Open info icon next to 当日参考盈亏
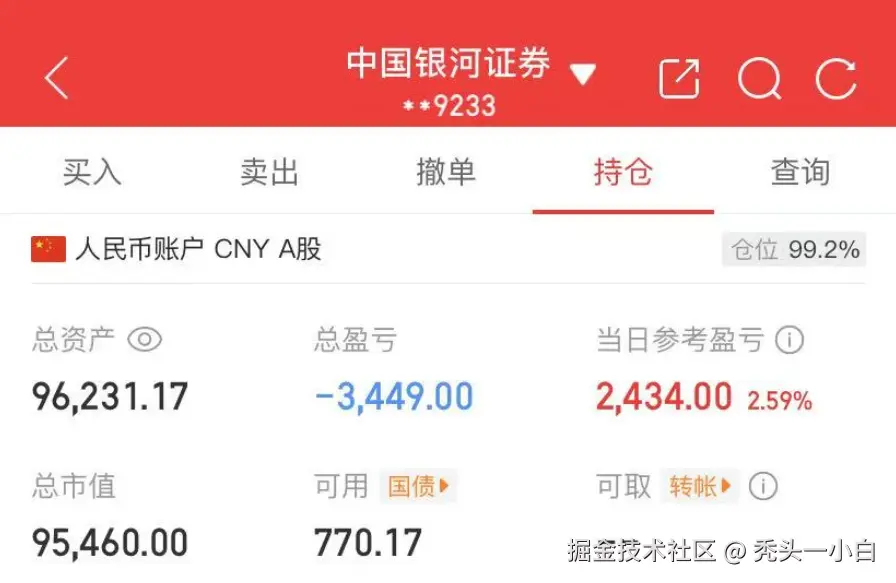 [x=790, y=340]
